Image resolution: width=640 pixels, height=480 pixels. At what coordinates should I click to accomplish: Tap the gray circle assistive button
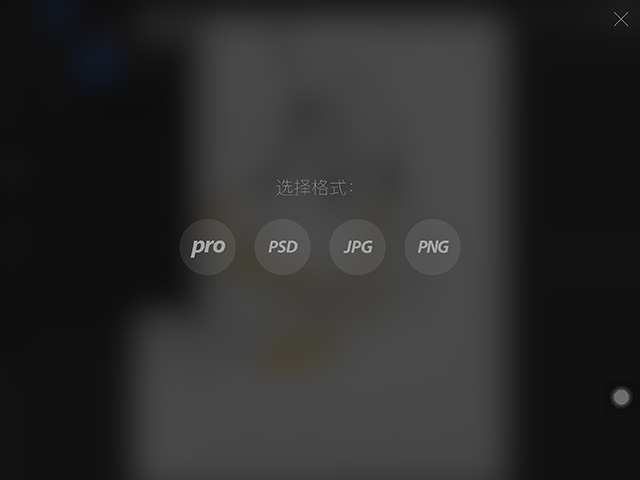621,397
